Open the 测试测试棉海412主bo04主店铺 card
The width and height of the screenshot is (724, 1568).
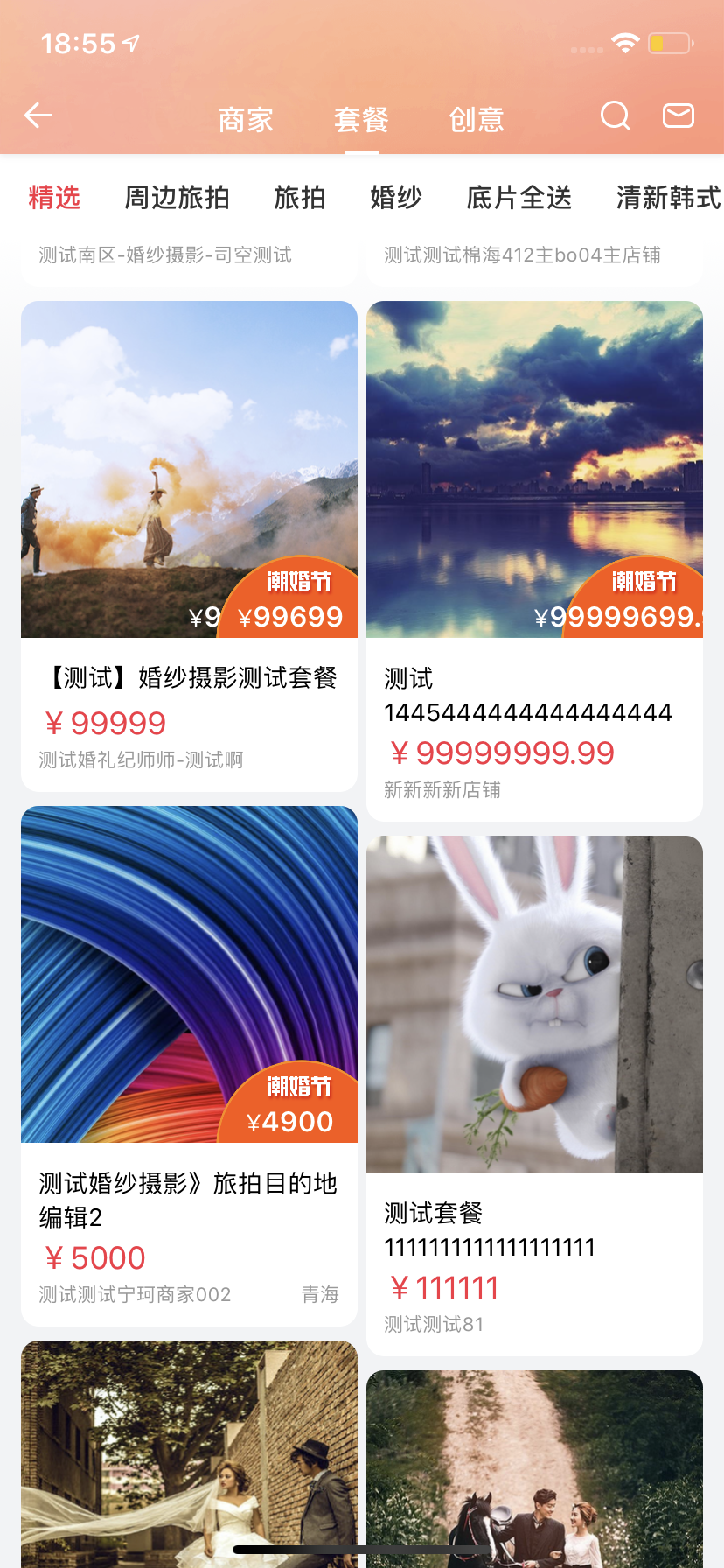click(534, 256)
